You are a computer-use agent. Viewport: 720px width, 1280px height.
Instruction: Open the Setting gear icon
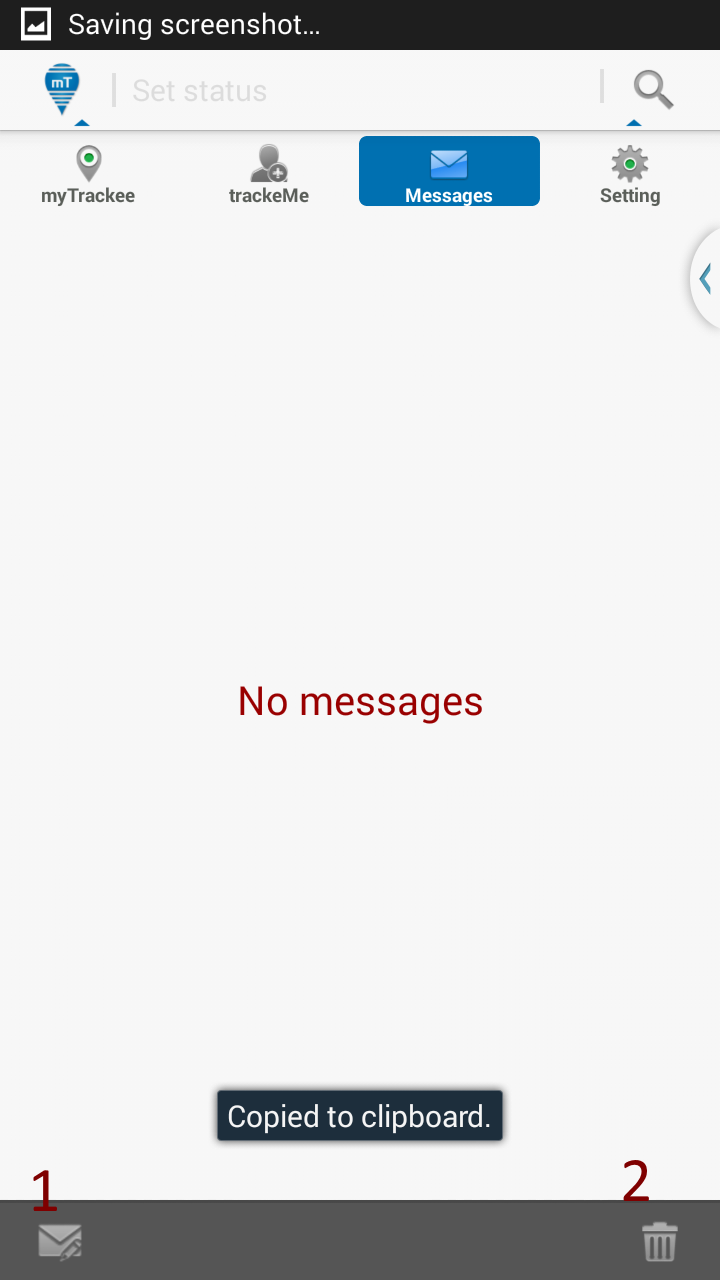pos(629,162)
